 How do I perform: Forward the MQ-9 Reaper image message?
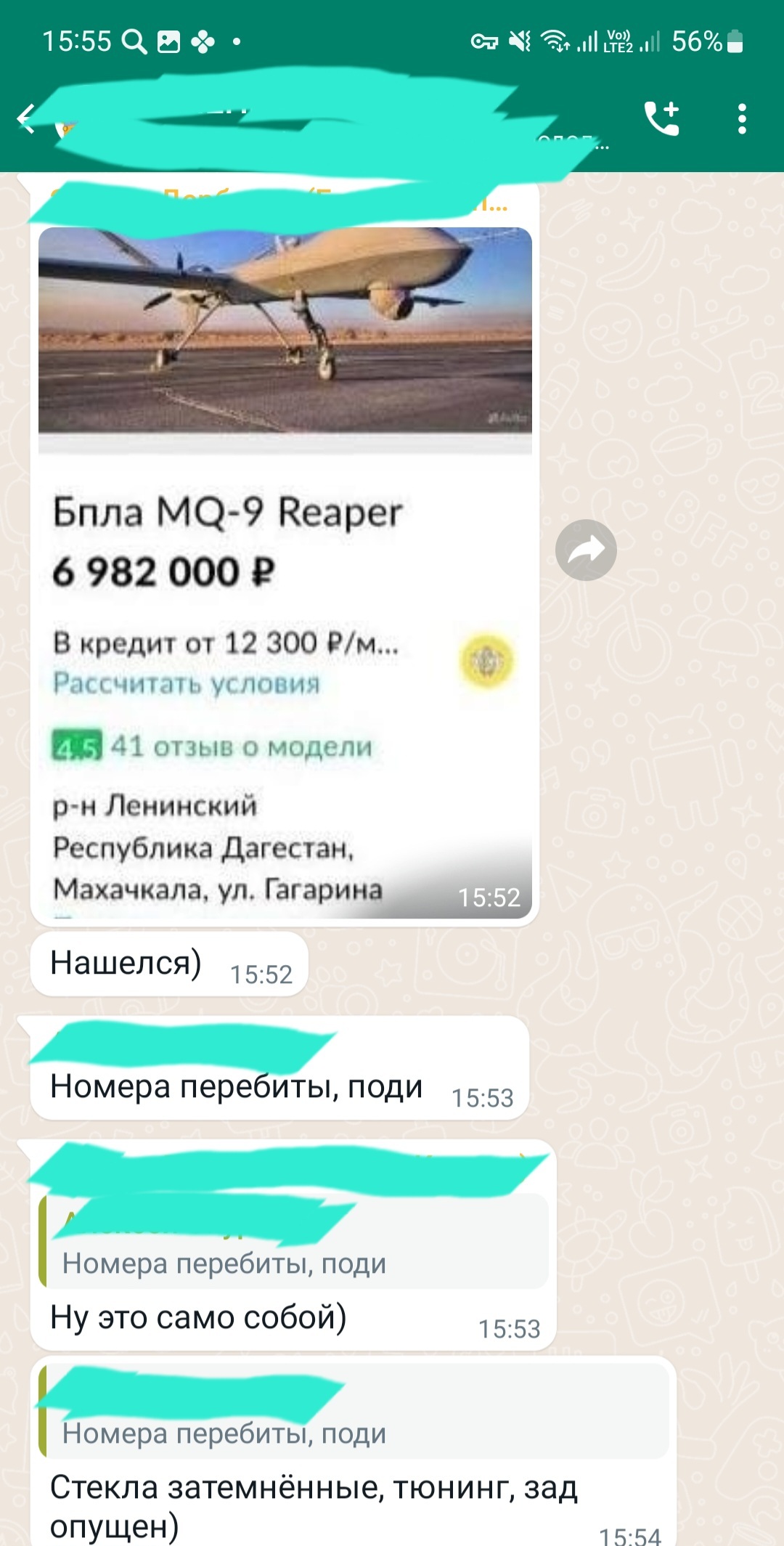[586, 550]
